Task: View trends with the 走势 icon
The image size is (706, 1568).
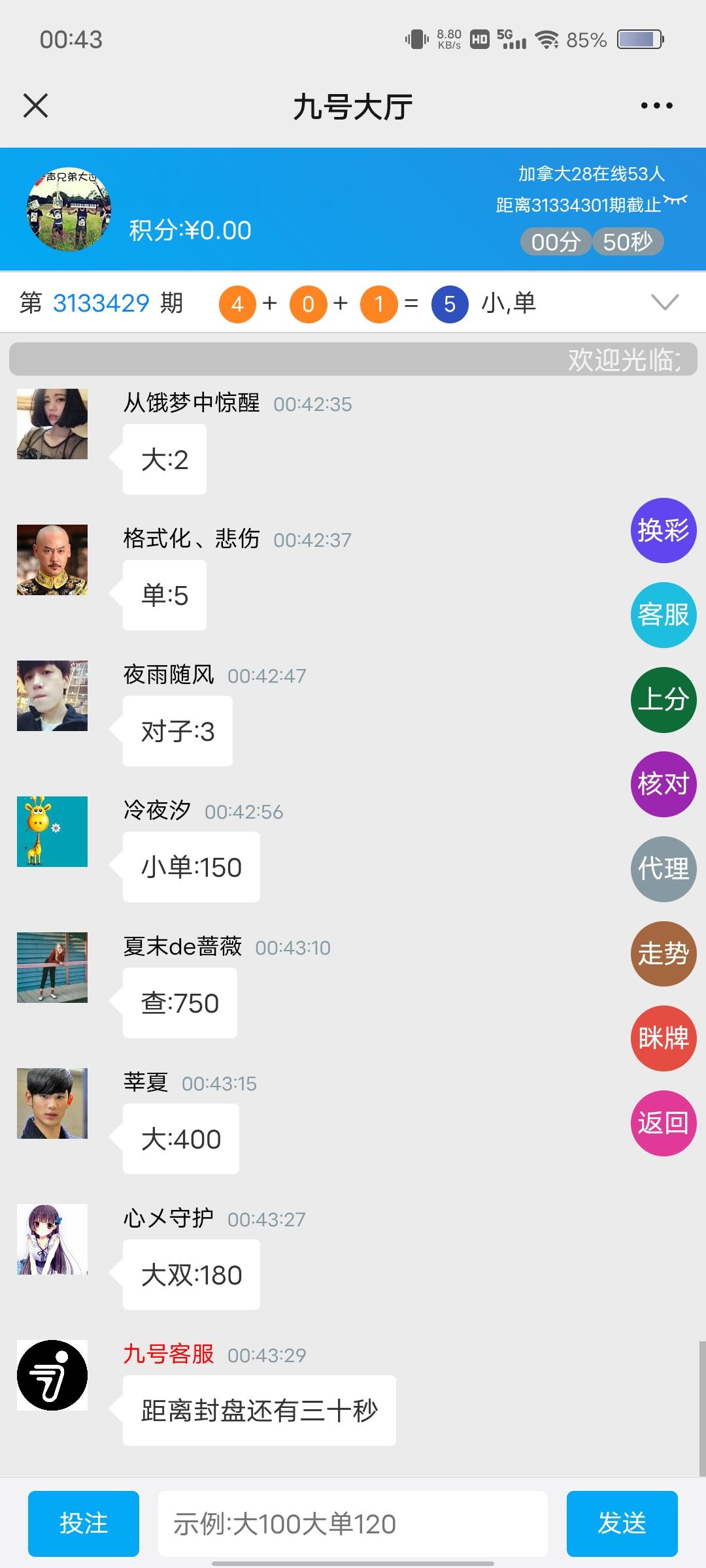Action: point(662,954)
